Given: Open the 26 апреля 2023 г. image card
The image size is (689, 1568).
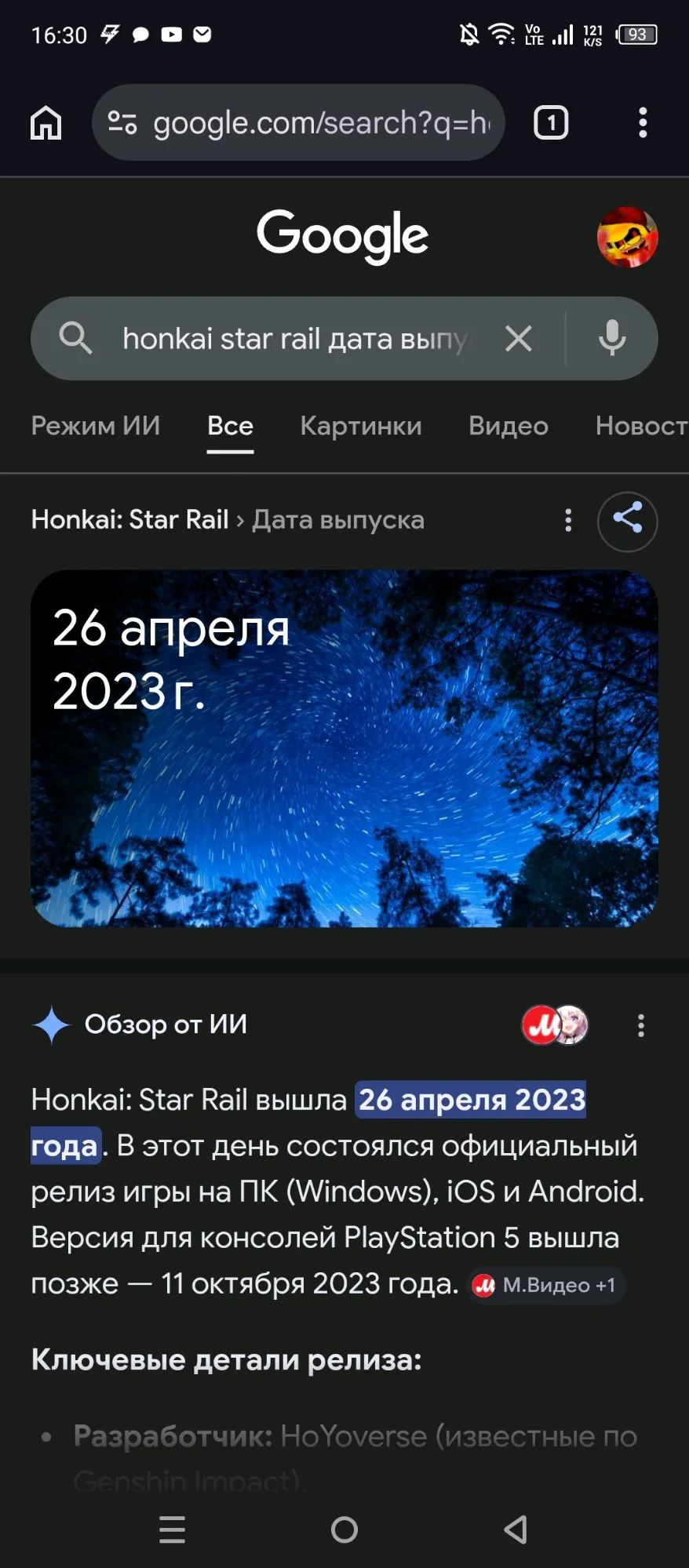Looking at the screenshot, I should point(344,748).
